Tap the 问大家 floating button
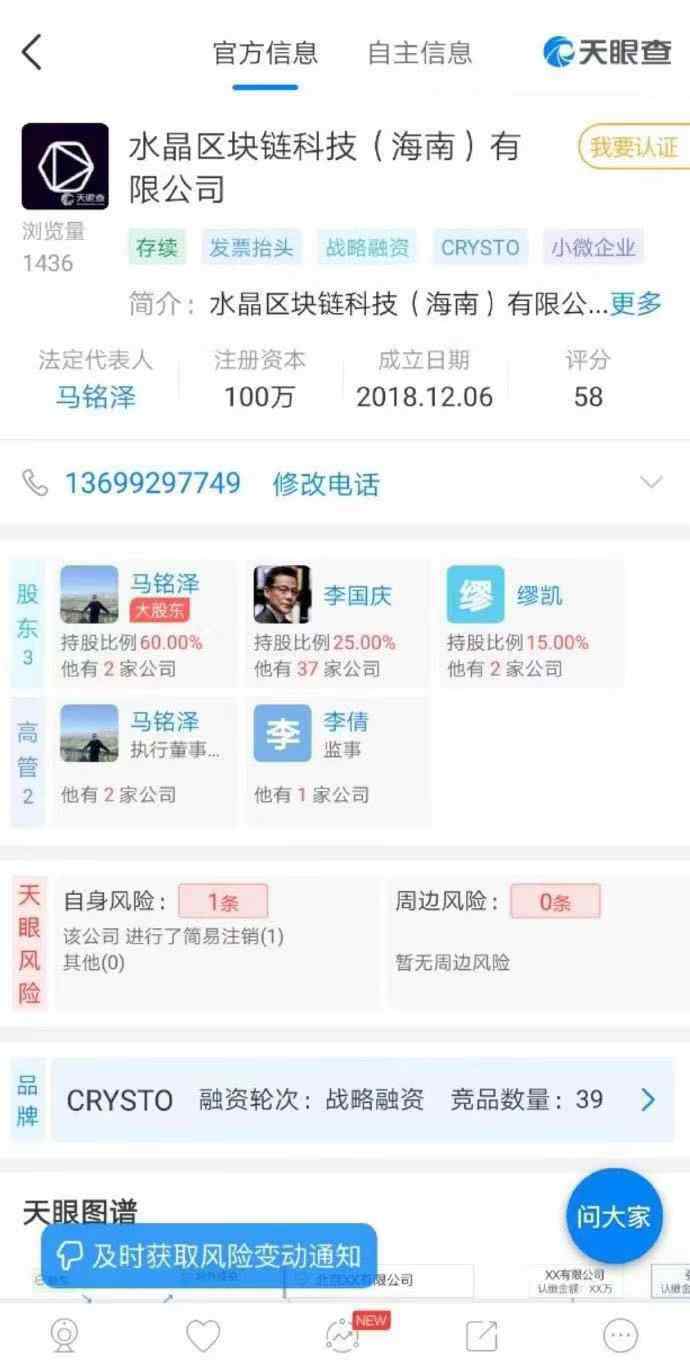The image size is (690, 1360). coord(613,1216)
